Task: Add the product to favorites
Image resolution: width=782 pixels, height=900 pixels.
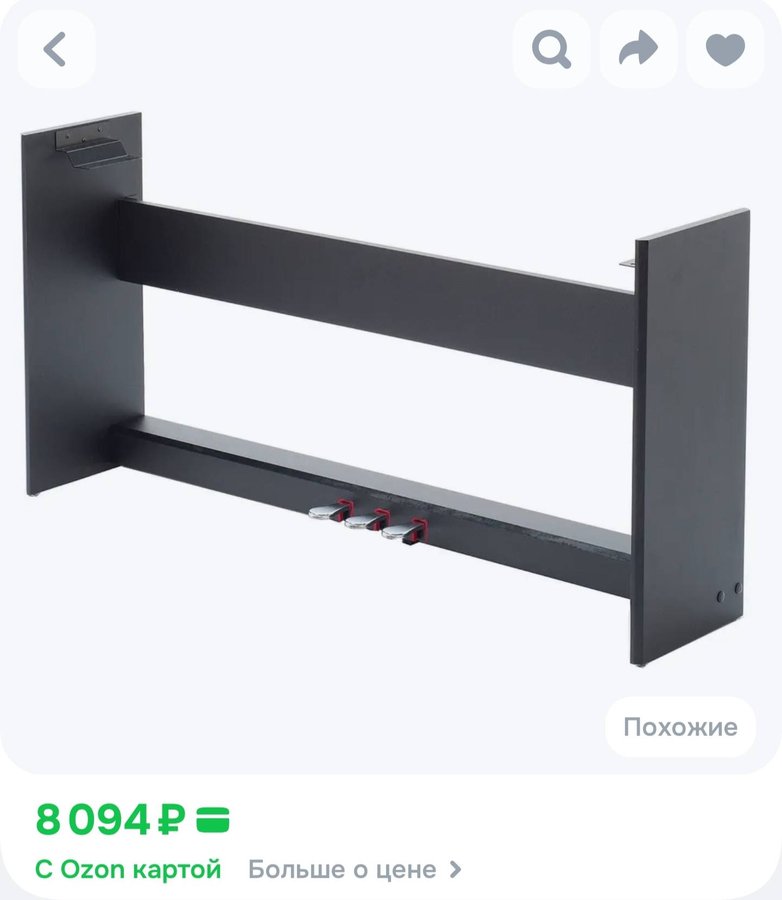Action: click(x=725, y=49)
